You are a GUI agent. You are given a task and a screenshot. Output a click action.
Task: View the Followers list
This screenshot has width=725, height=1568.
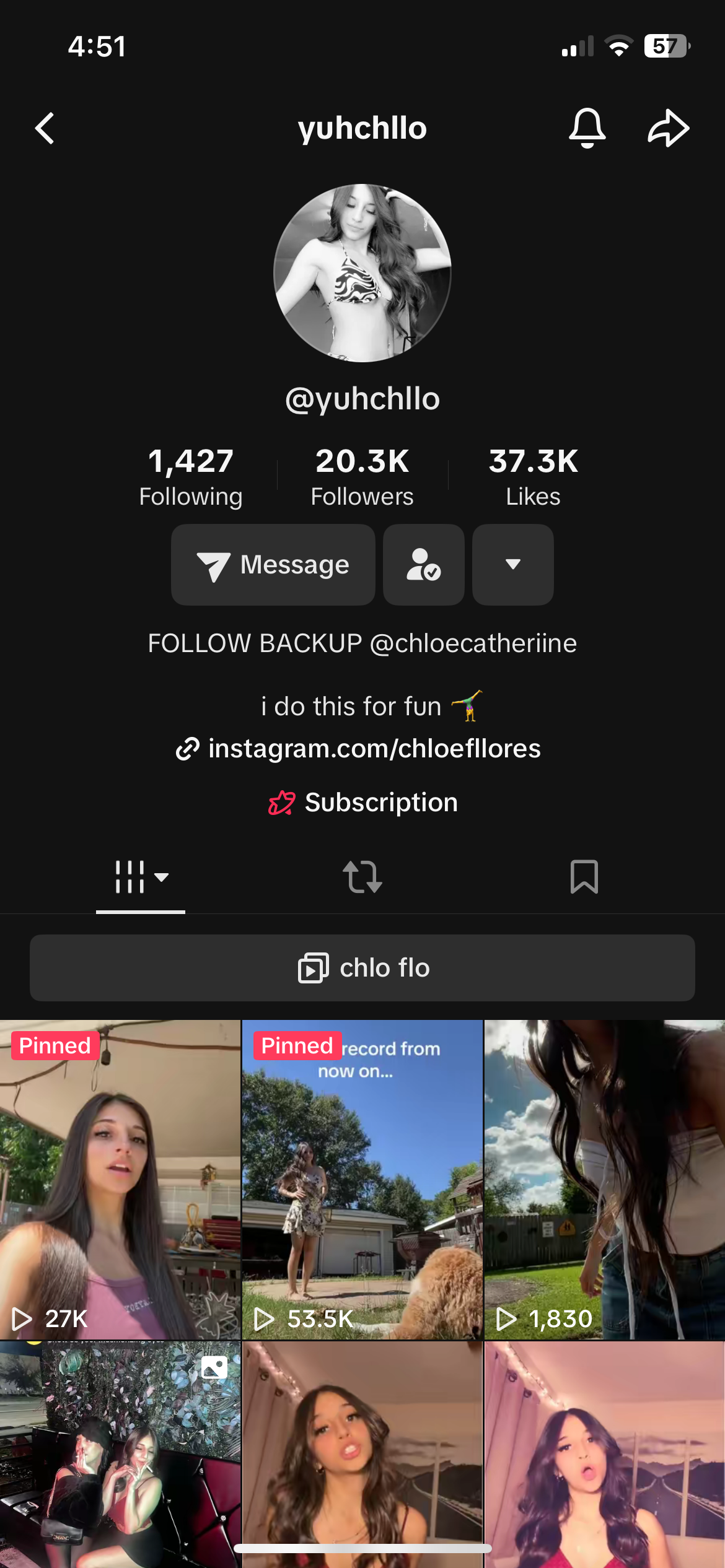pos(362,477)
